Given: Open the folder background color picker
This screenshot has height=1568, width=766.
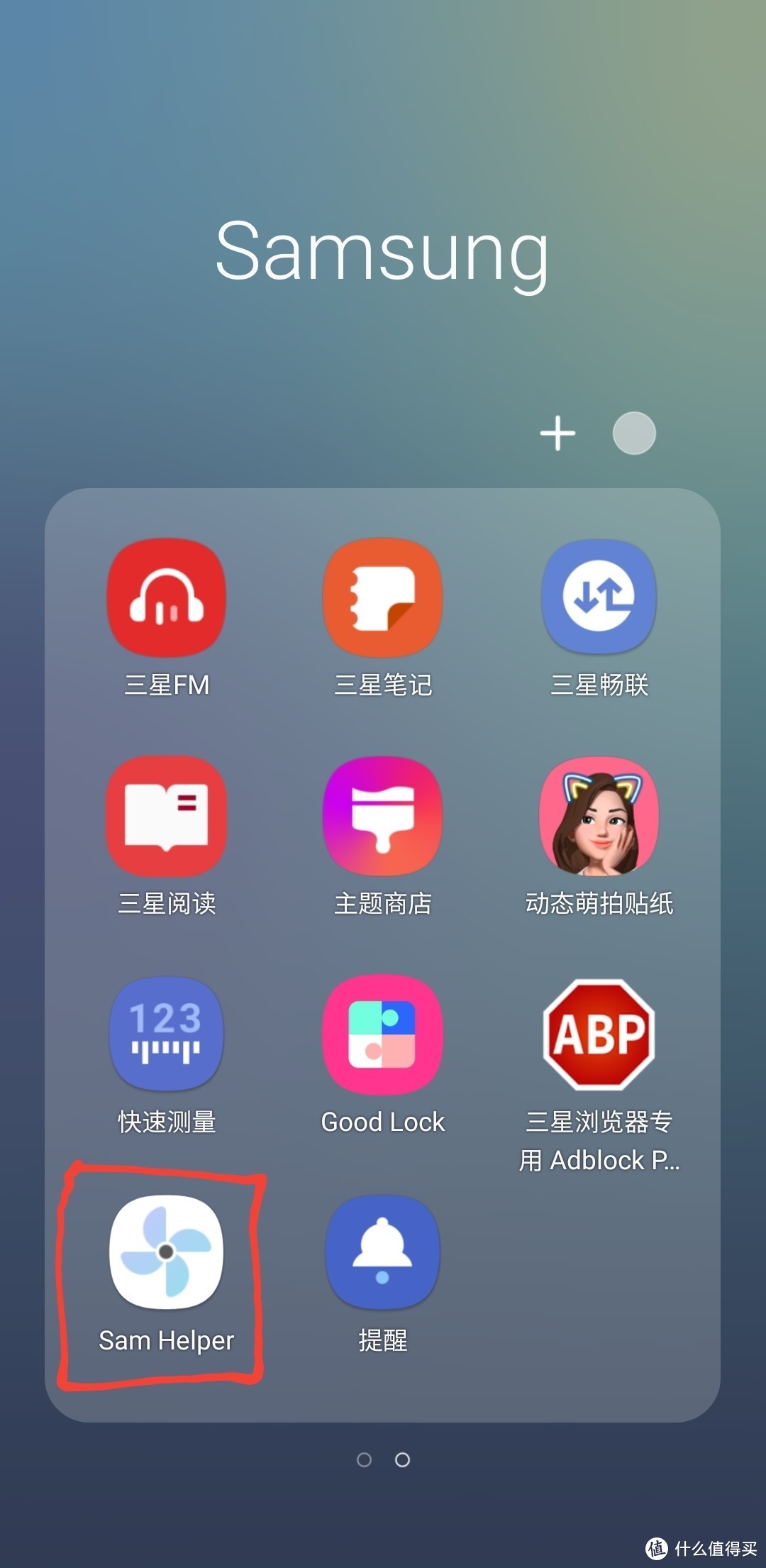Looking at the screenshot, I should pos(633,433).
